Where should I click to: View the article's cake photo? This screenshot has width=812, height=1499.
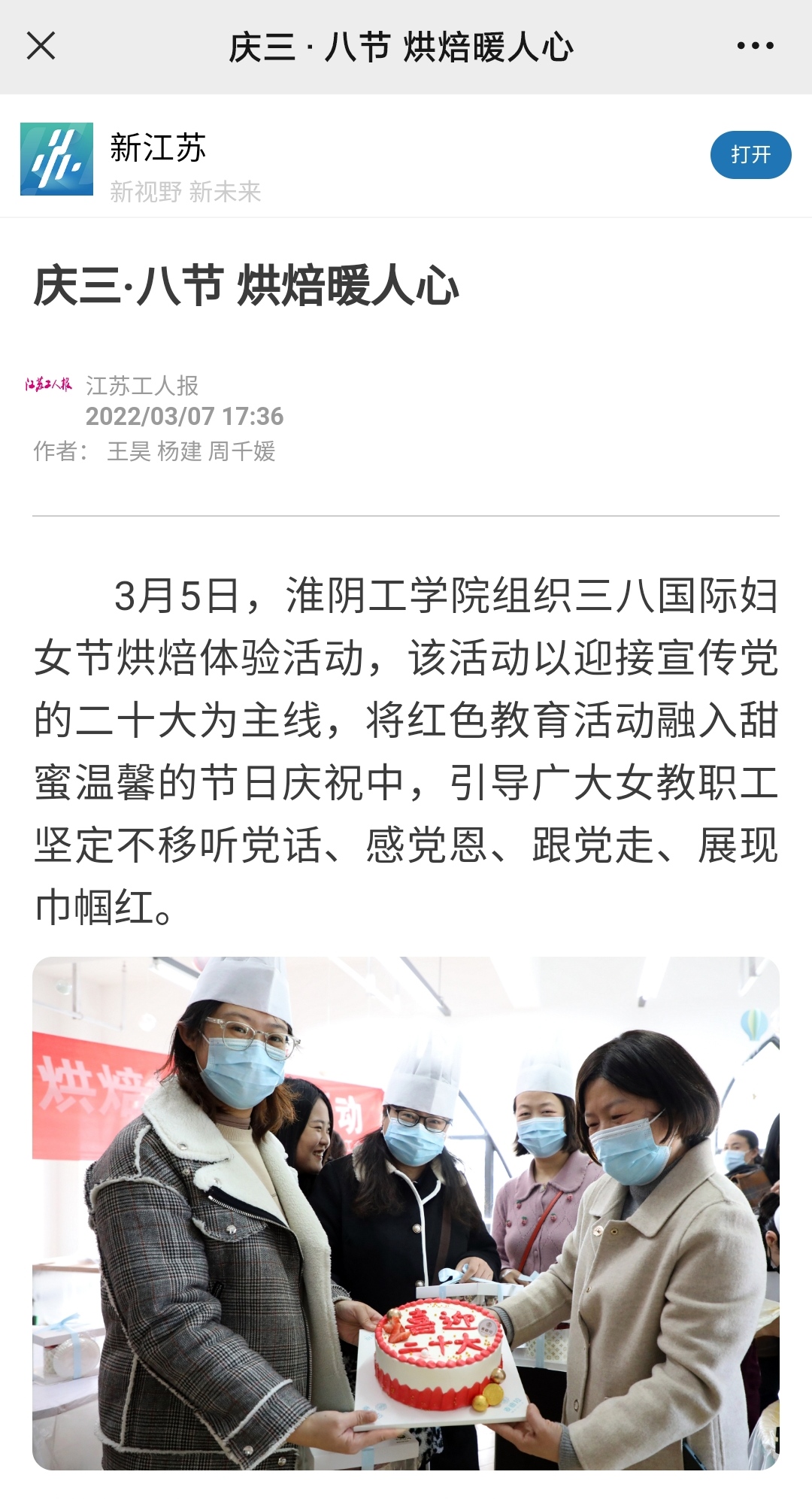(406, 1212)
